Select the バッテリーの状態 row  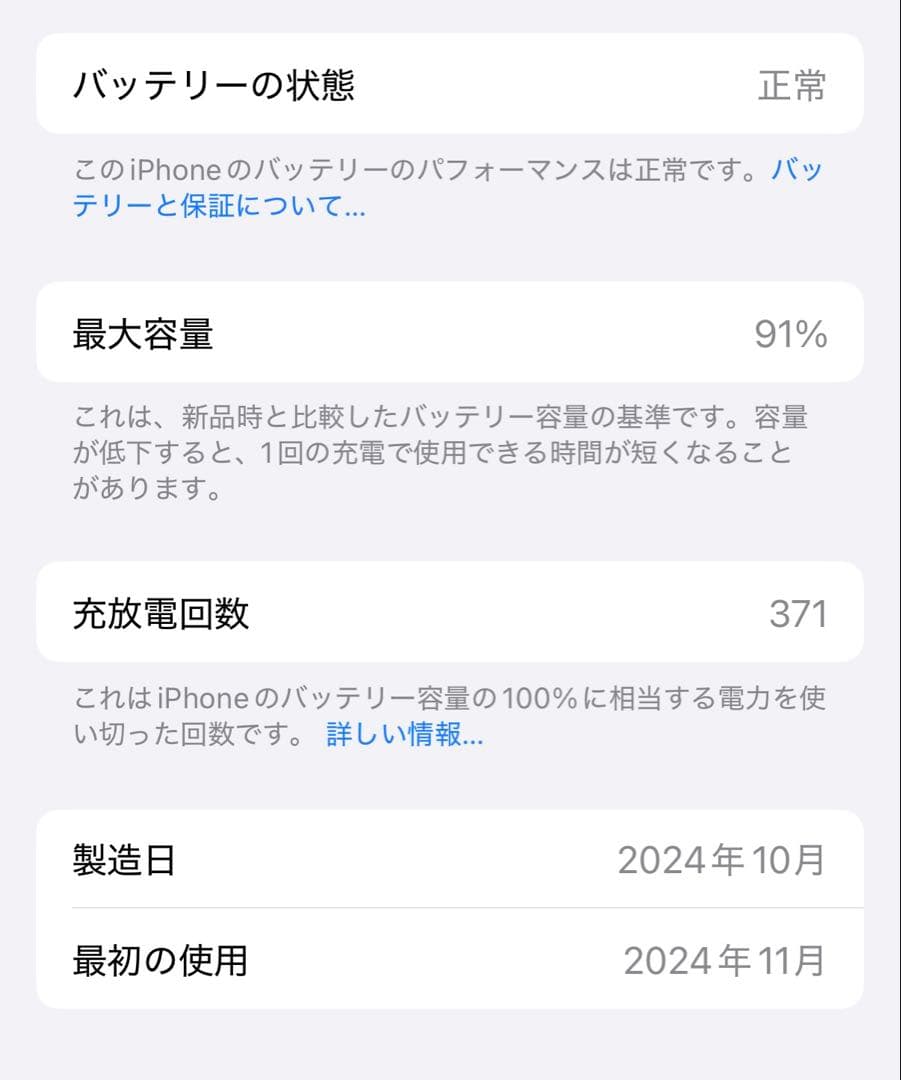[450, 84]
